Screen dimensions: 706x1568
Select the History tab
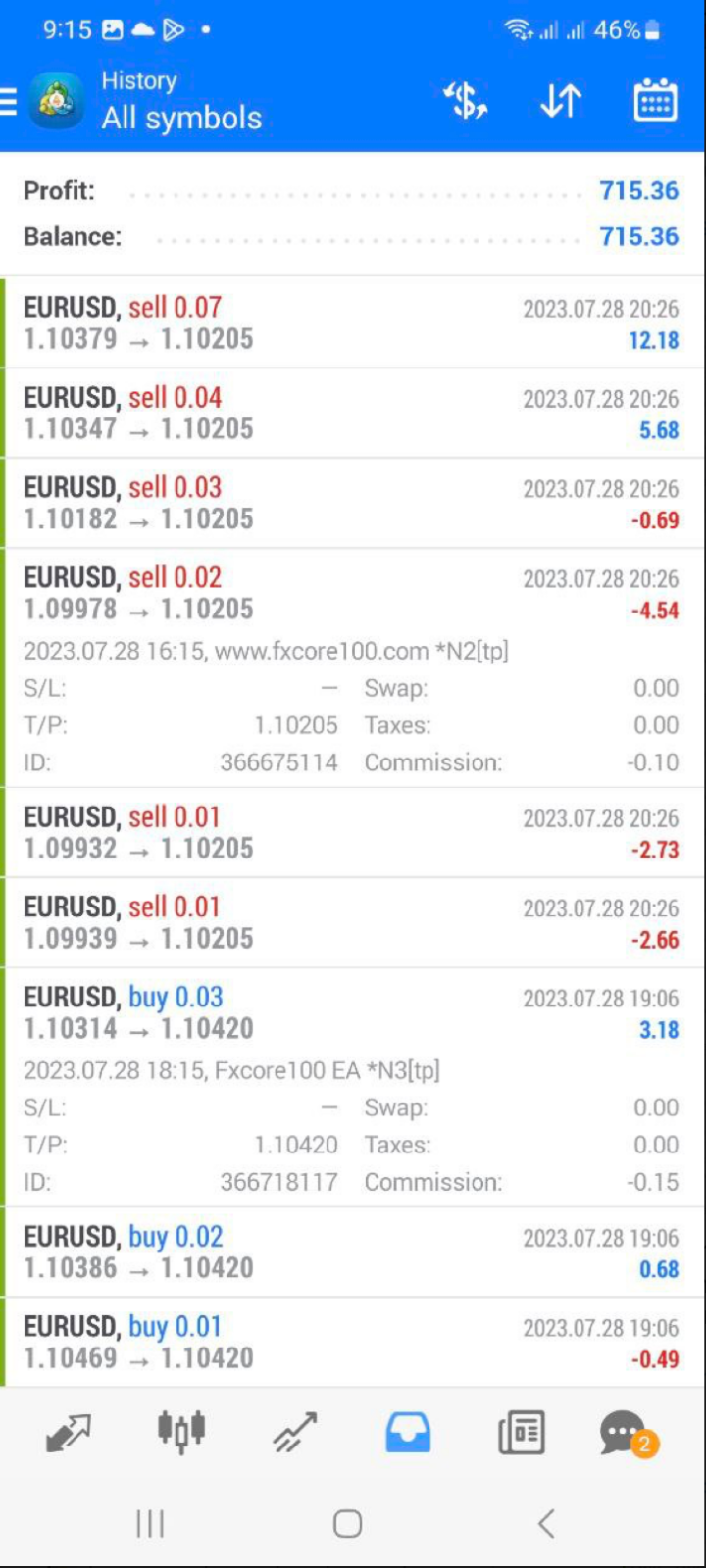[x=408, y=1434]
